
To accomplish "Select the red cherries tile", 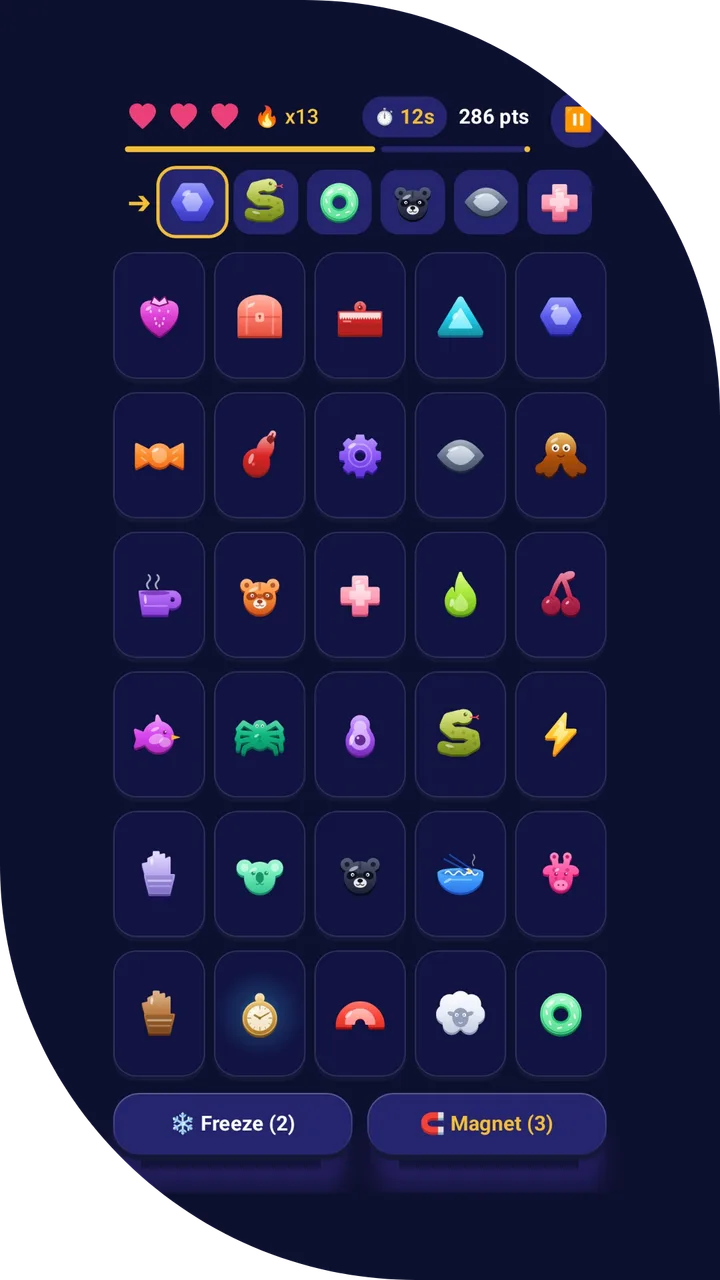I will [561, 596].
